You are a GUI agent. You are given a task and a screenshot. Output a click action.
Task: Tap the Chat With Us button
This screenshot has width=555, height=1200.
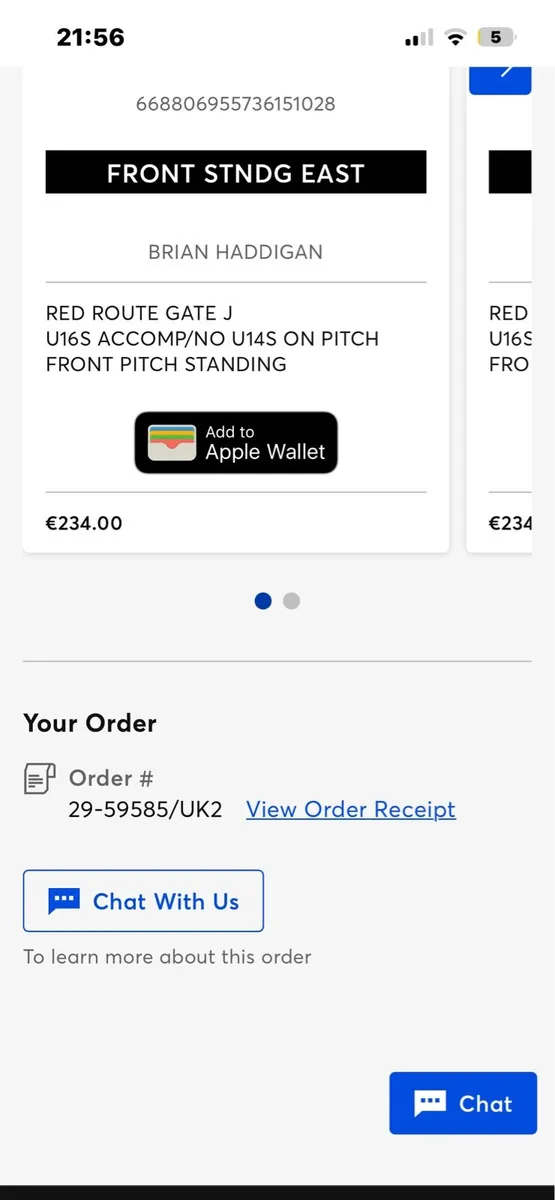[x=144, y=901]
